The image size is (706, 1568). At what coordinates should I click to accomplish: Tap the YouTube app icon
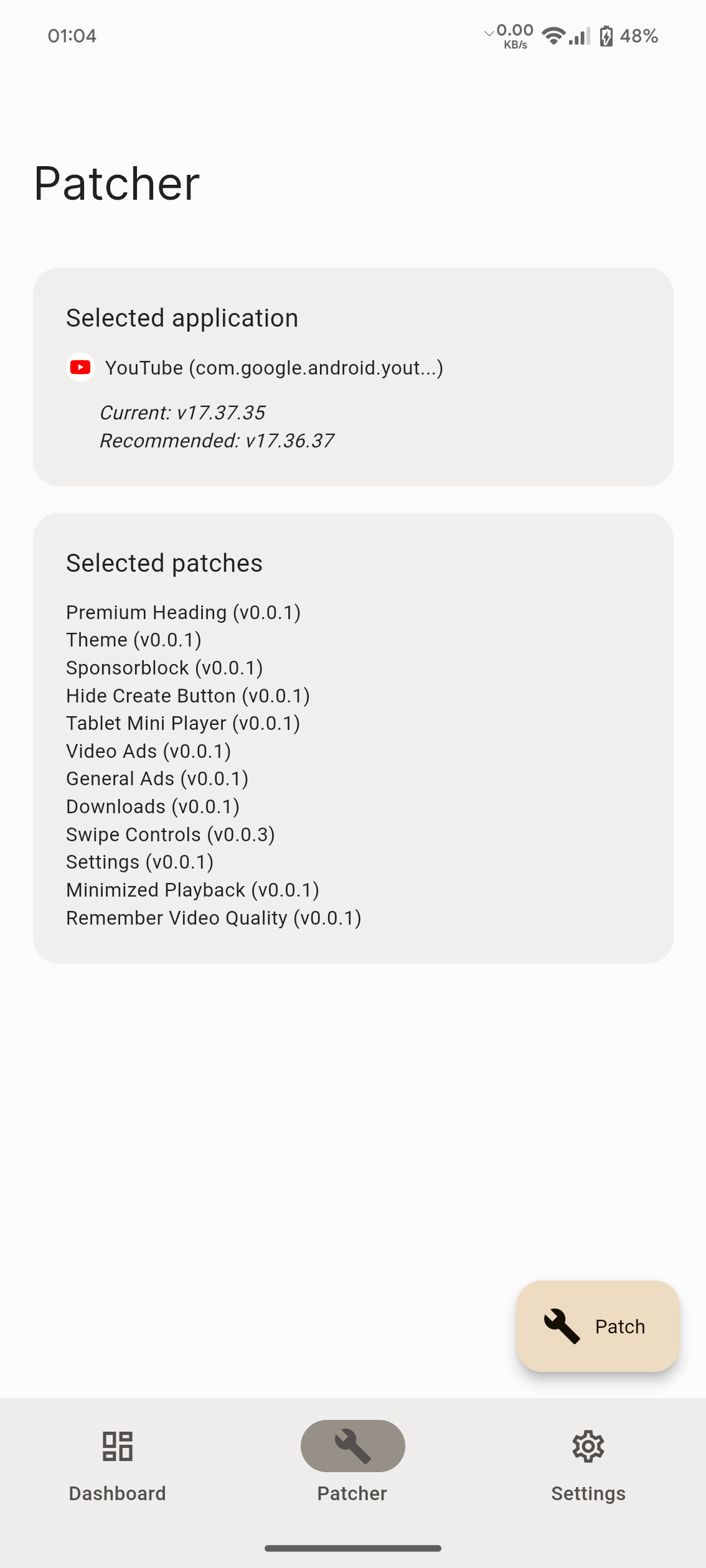pyautogui.click(x=80, y=368)
